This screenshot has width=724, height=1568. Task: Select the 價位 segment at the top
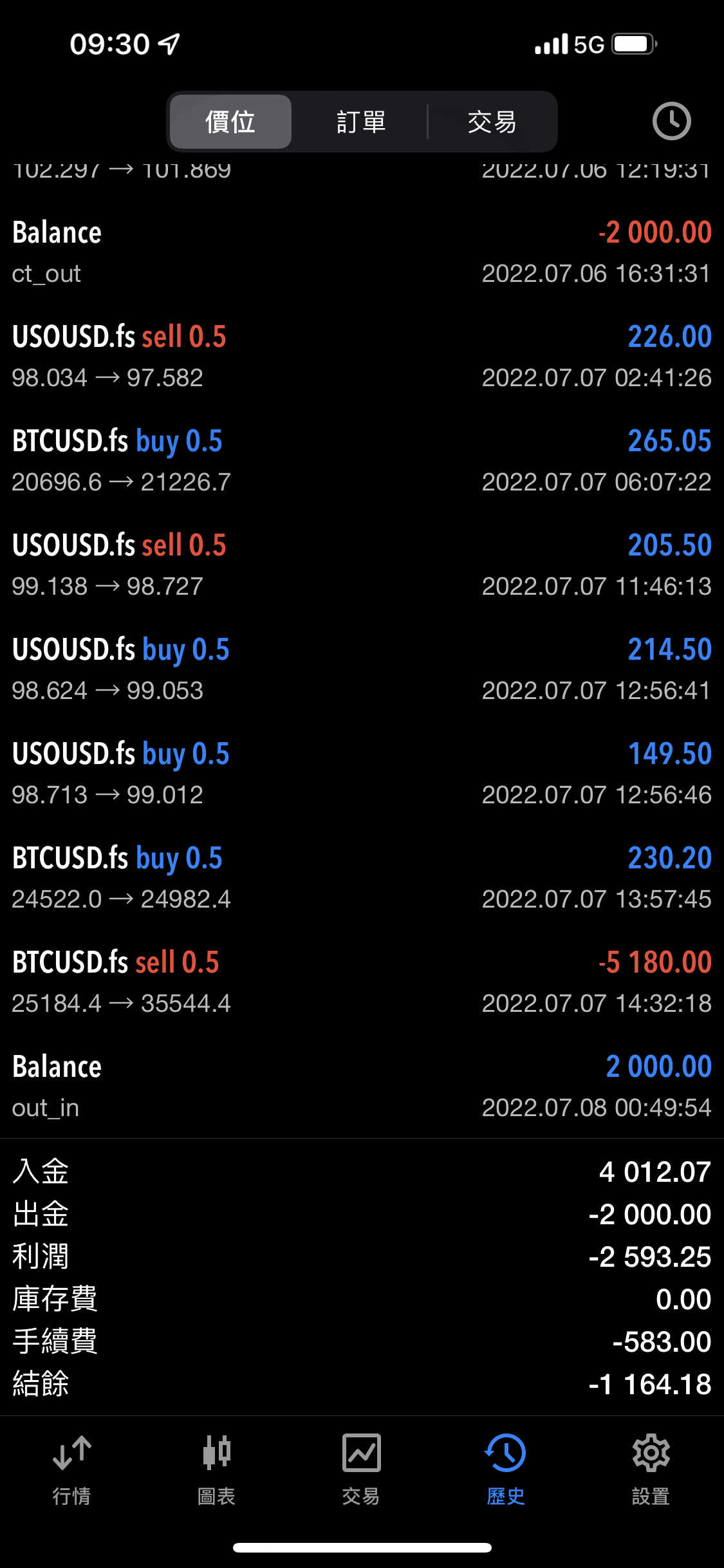(230, 122)
